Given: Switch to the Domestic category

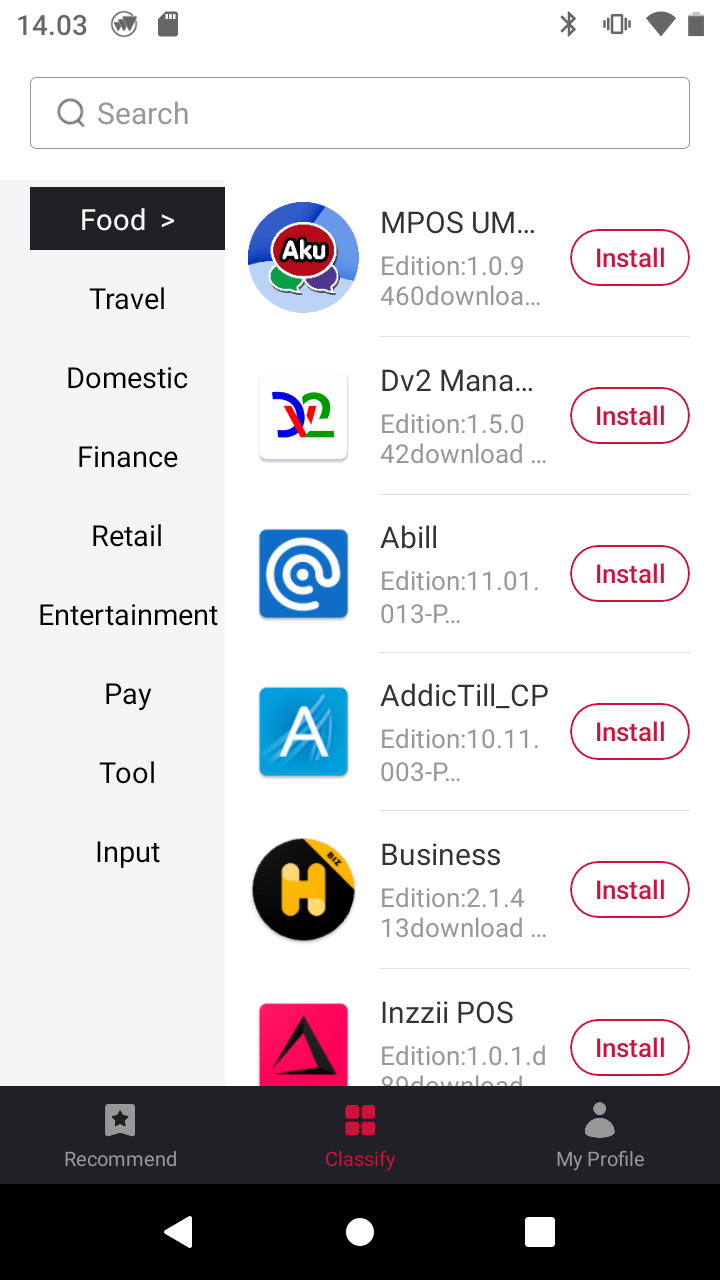Looking at the screenshot, I should tap(127, 378).
